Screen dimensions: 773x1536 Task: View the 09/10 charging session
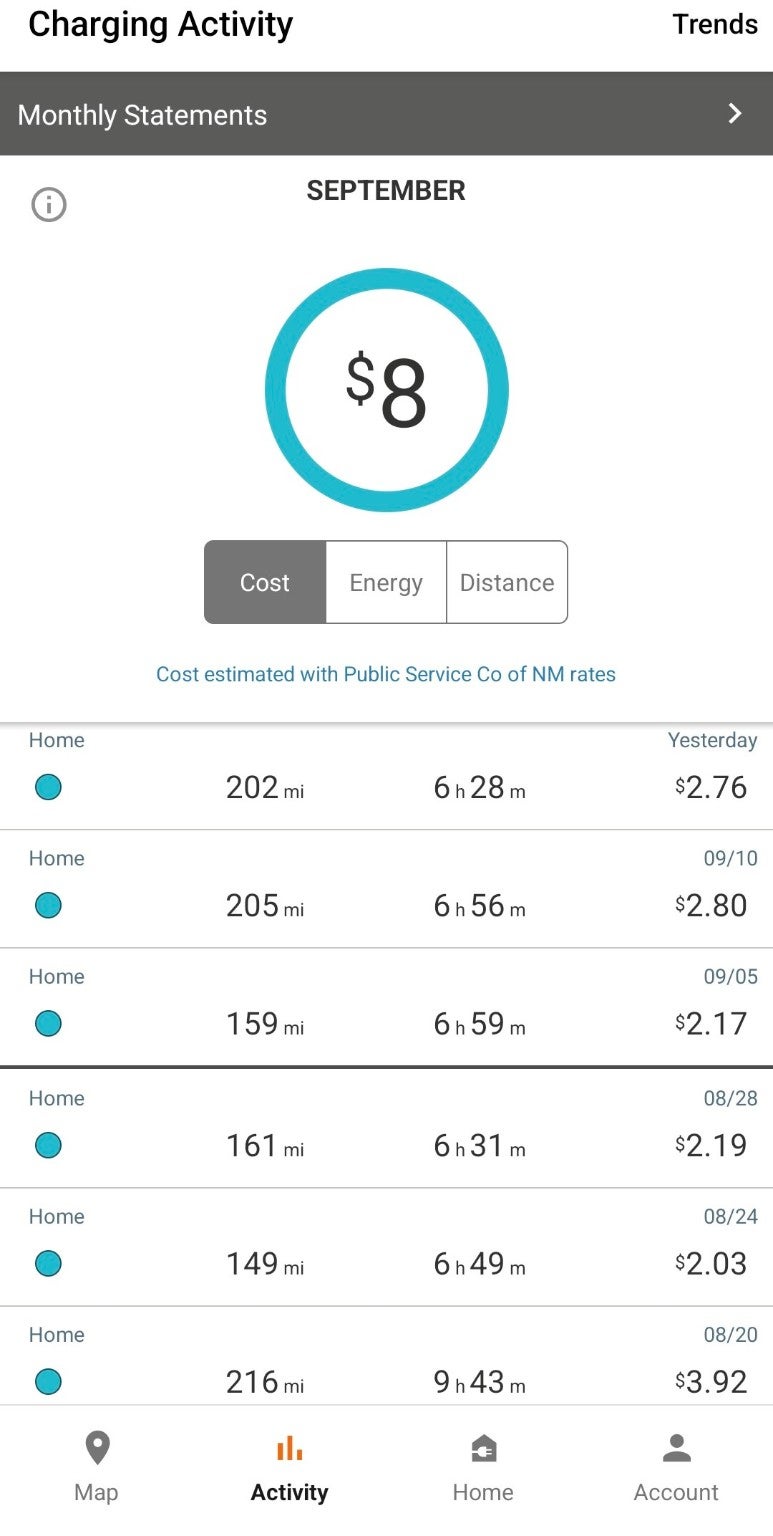(386, 890)
